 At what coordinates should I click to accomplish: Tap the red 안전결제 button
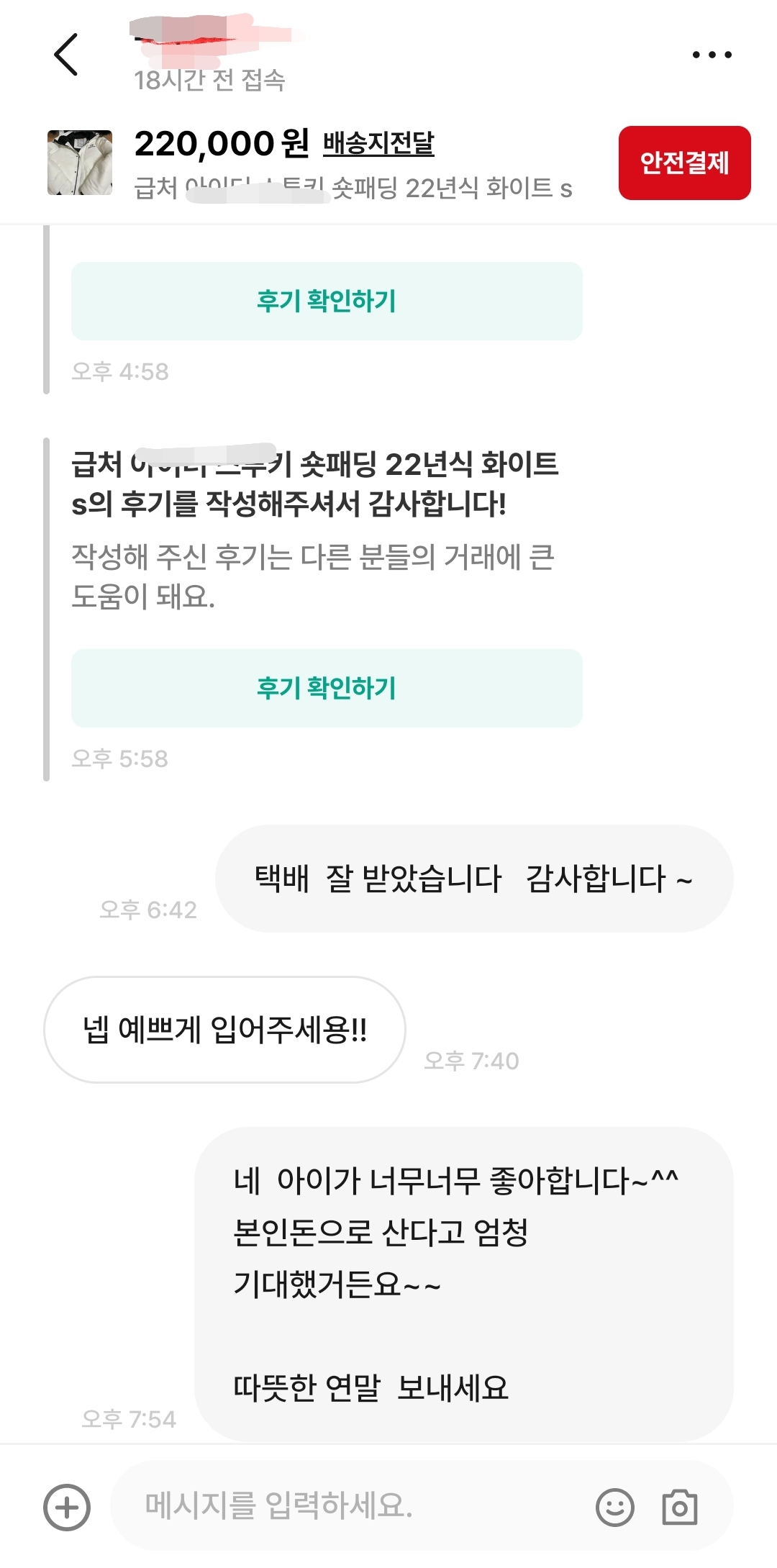click(684, 163)
